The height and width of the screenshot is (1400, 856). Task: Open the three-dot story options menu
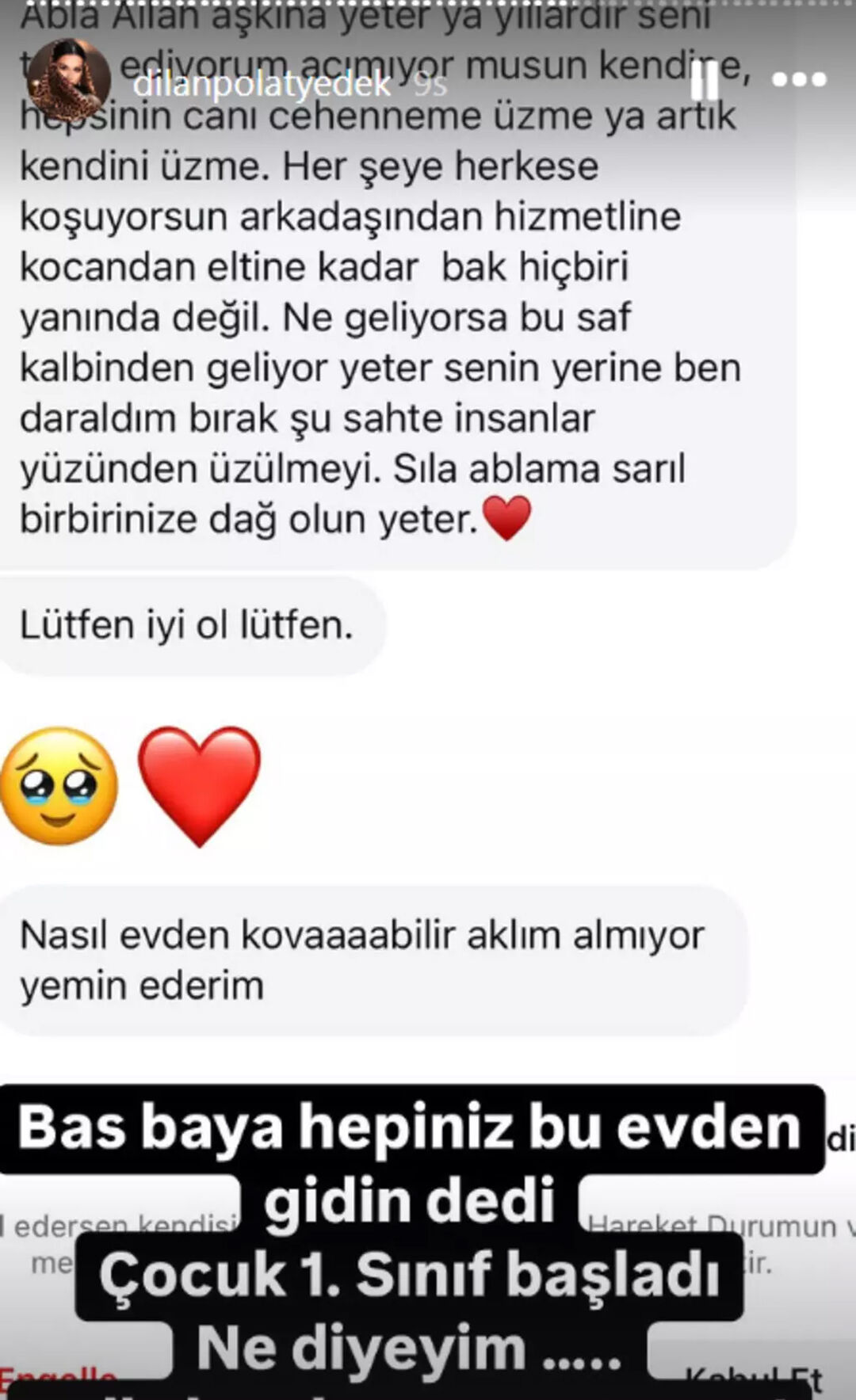point(799,79)
